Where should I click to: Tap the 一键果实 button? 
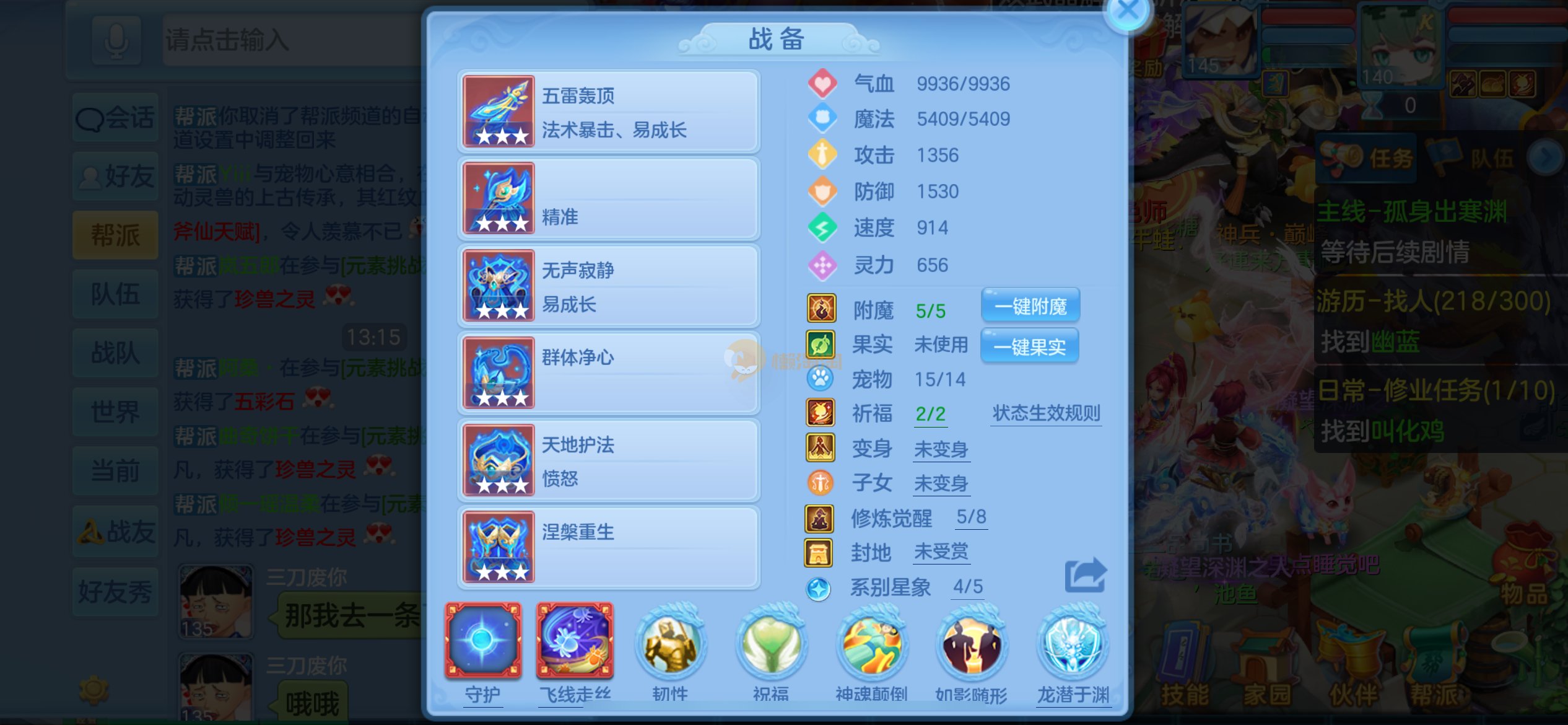(x=1029, y=346)
